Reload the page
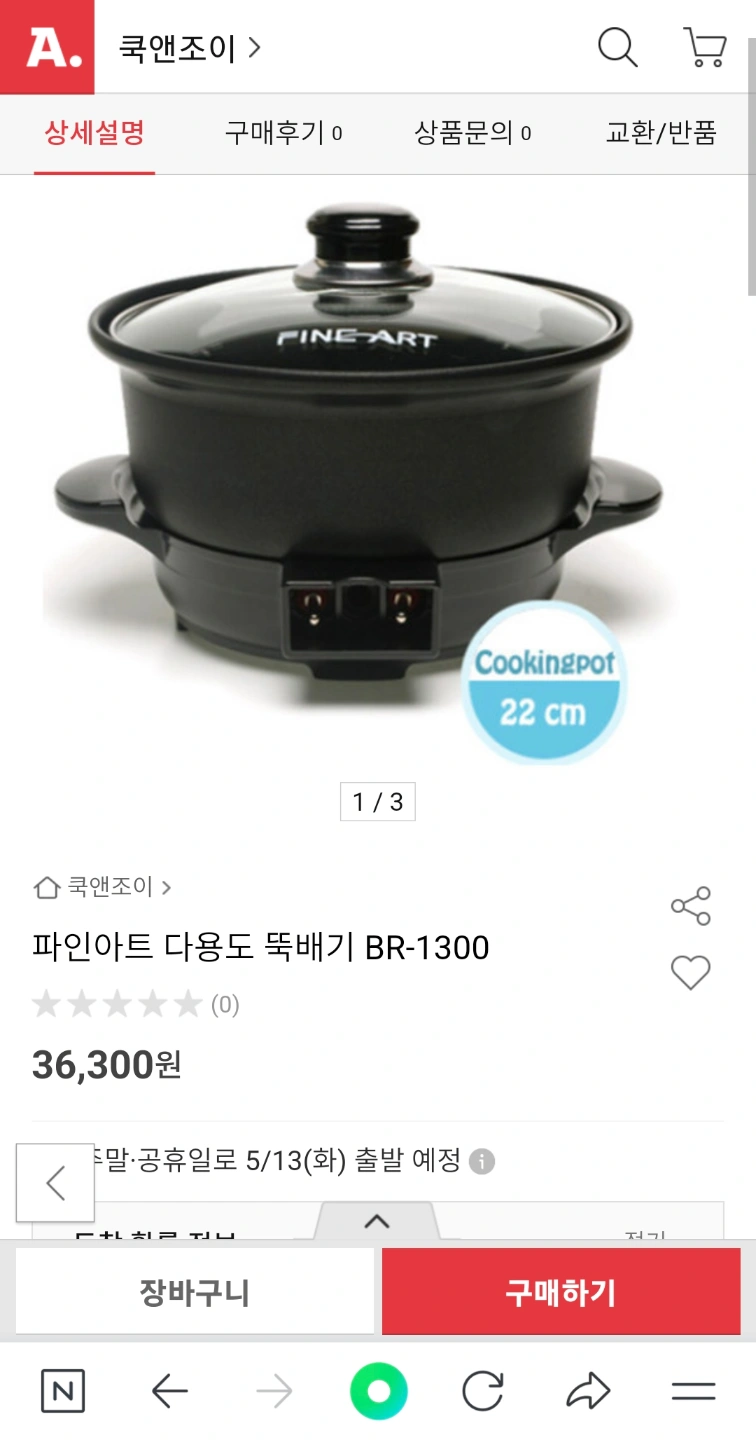This screenshot has width=756, height=1440. coord(482,1391)
